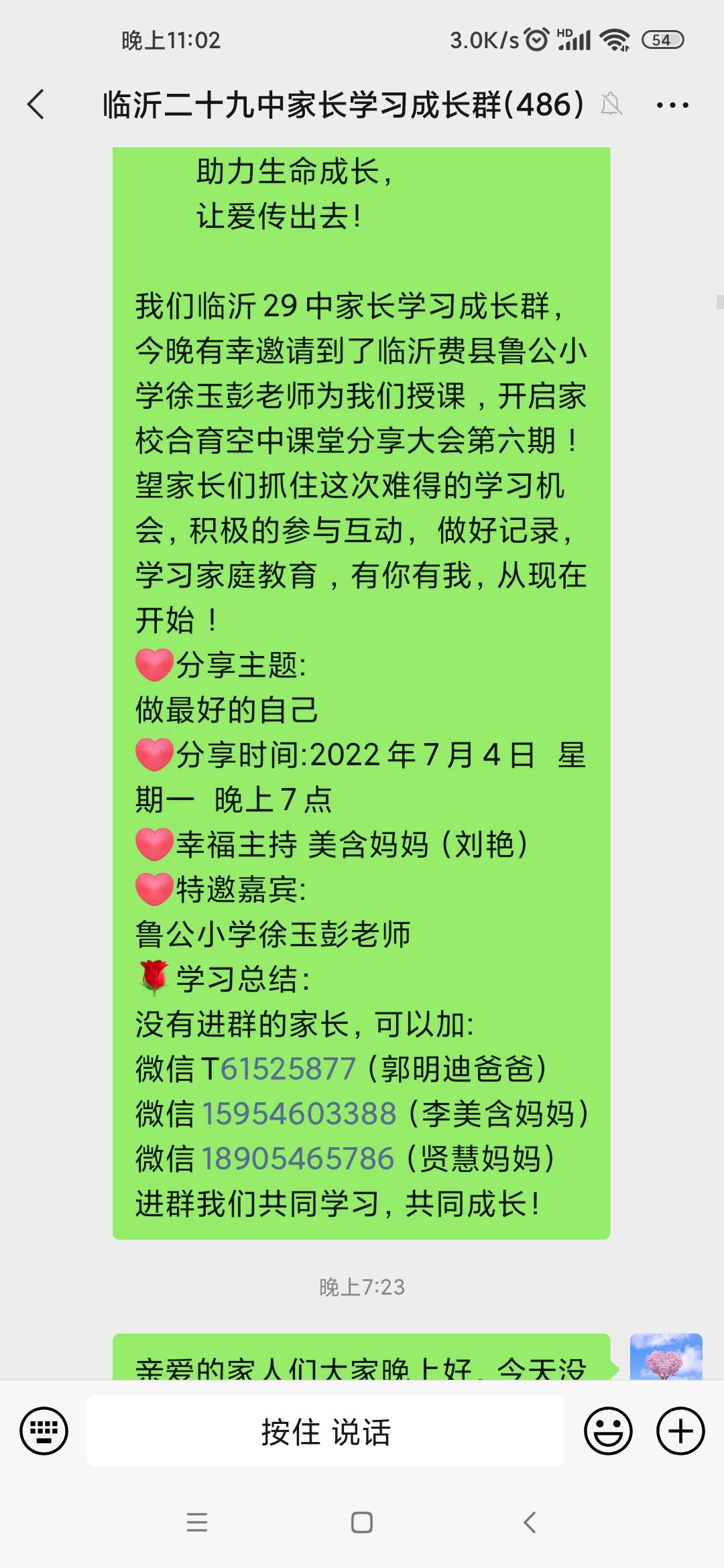
Task: Tap the muted notification bell icon
Action: pos(611,105)
